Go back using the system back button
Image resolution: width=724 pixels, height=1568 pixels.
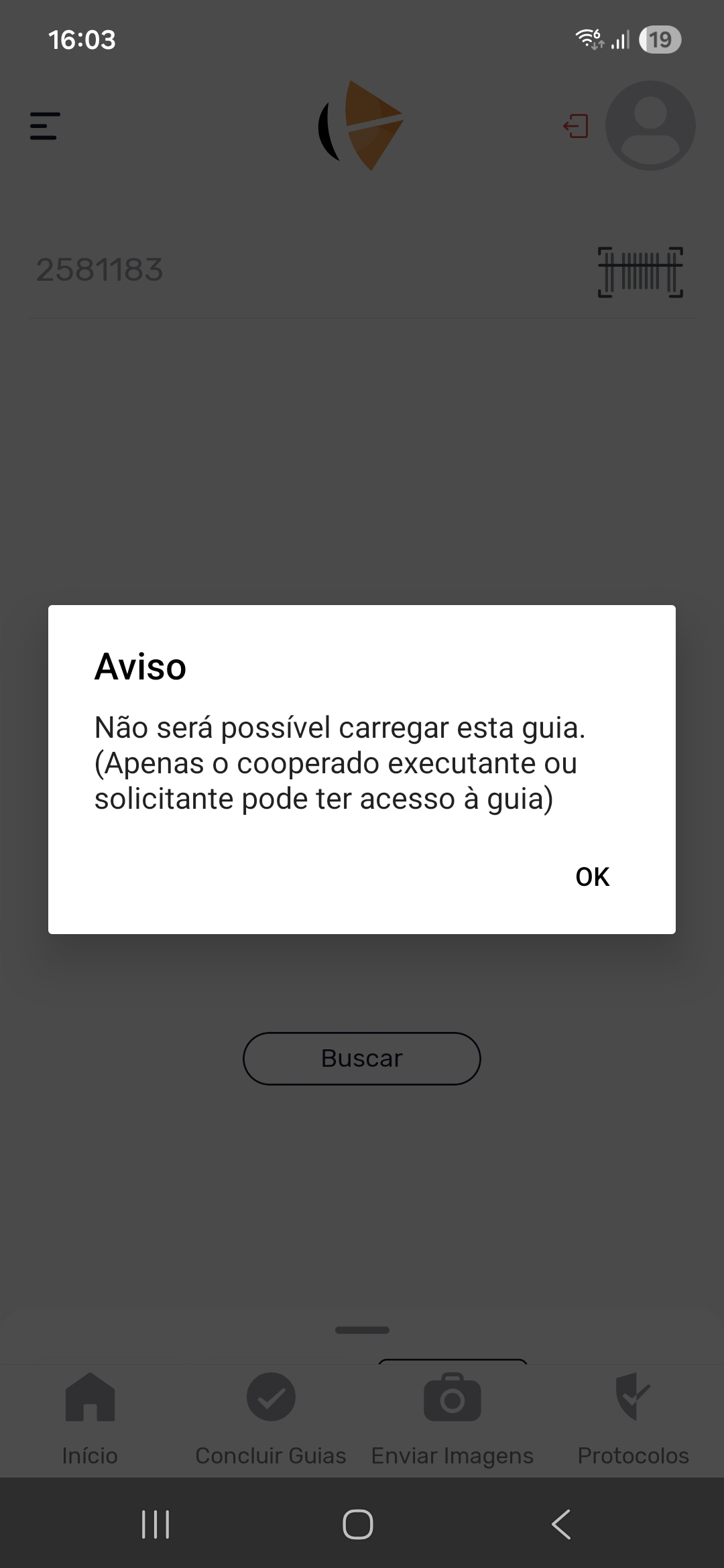click(x=560, y=1524)
